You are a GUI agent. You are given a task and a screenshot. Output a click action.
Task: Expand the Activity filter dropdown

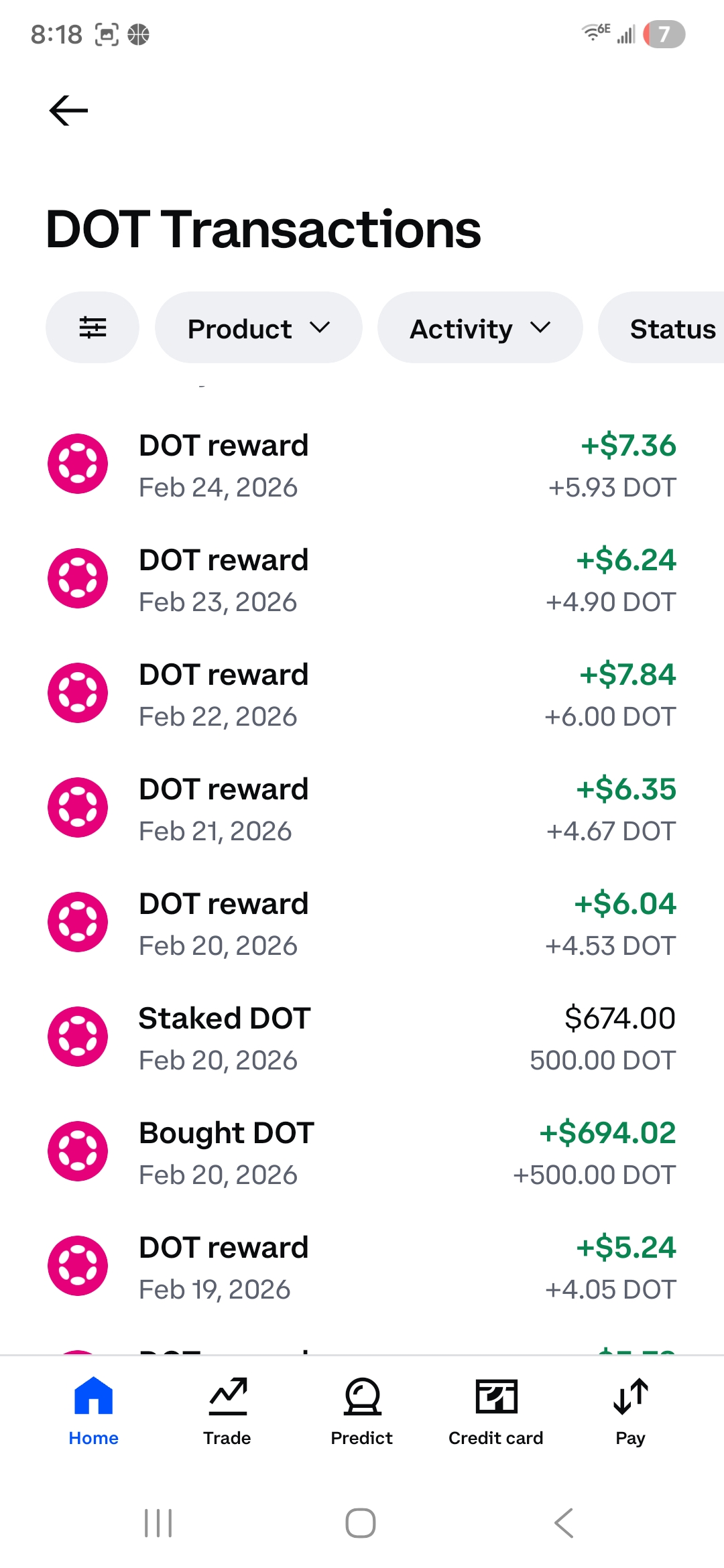[479, 328]
